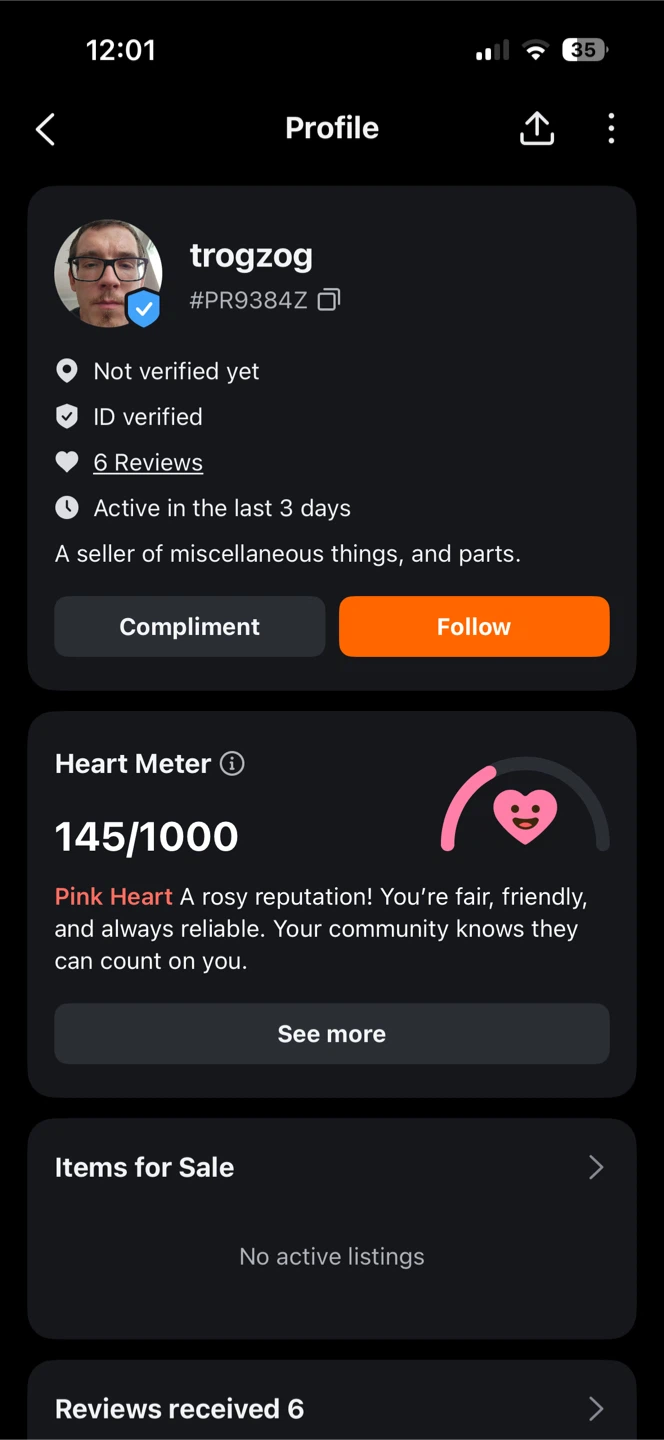
Task: Share this profile
Action: 537,128
